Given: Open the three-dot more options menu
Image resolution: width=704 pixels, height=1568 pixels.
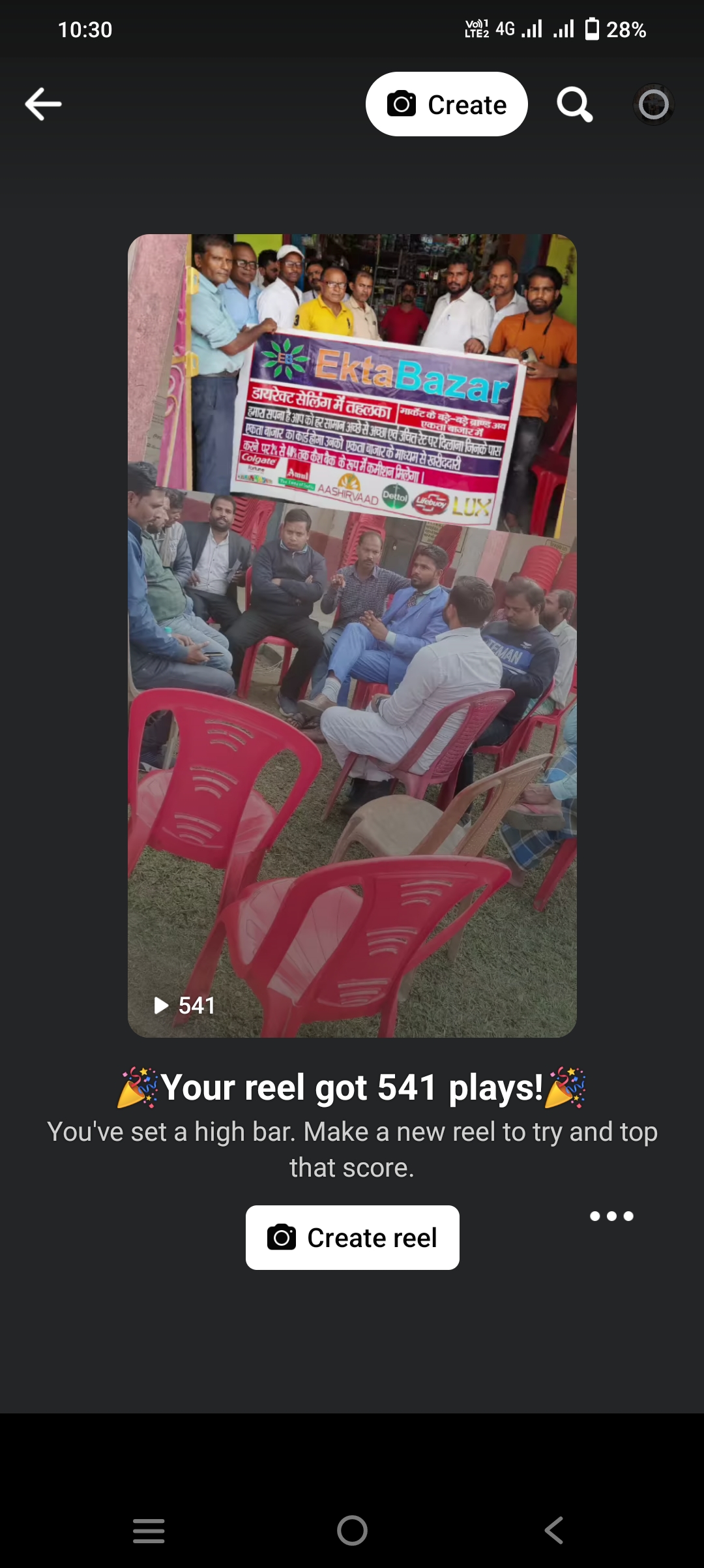Looking at the screenshot, I should tap(611, 1216).
